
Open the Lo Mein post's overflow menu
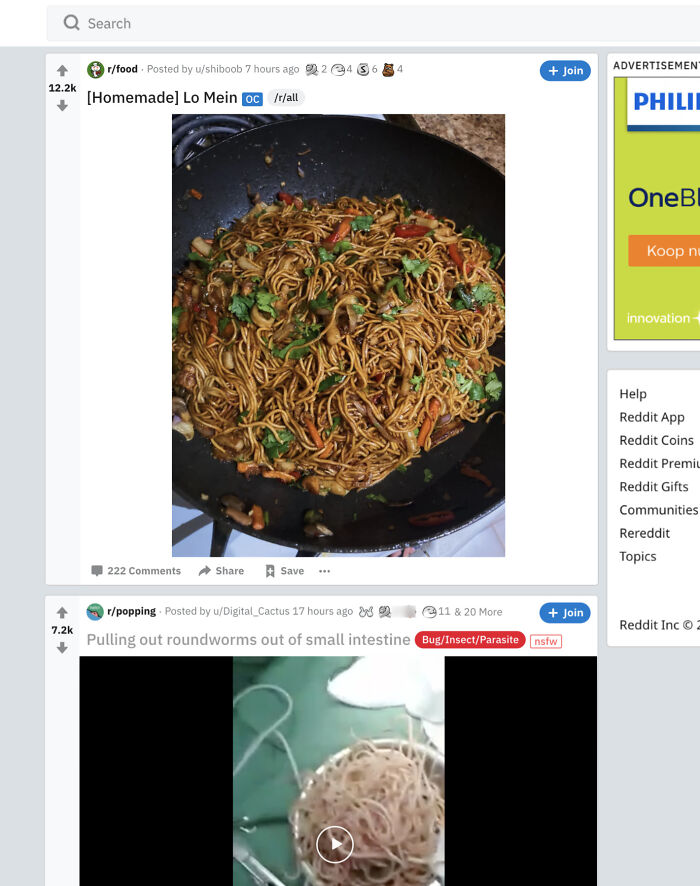pyautogui.click(x=324, y=571)
